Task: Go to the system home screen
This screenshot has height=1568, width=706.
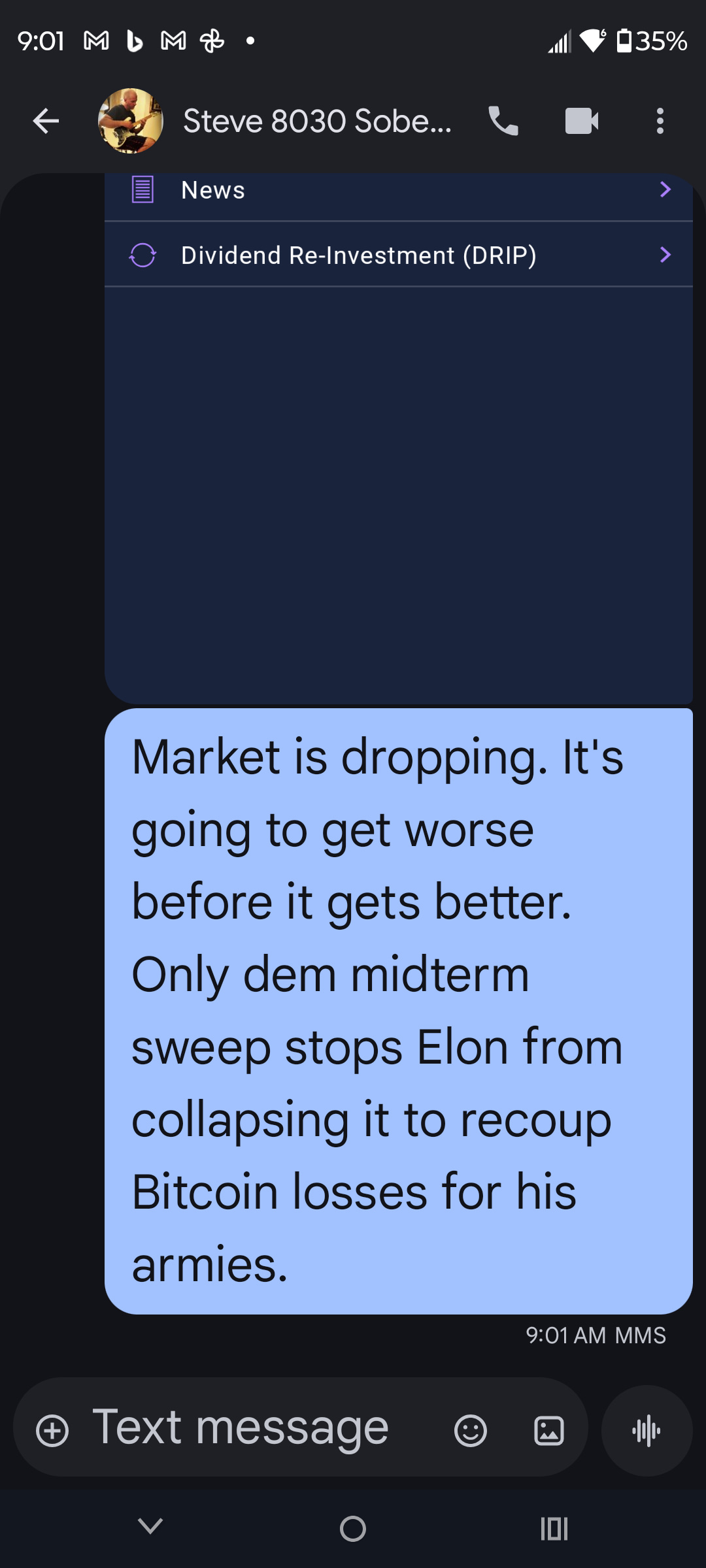Action: [x=353, y=1529]
